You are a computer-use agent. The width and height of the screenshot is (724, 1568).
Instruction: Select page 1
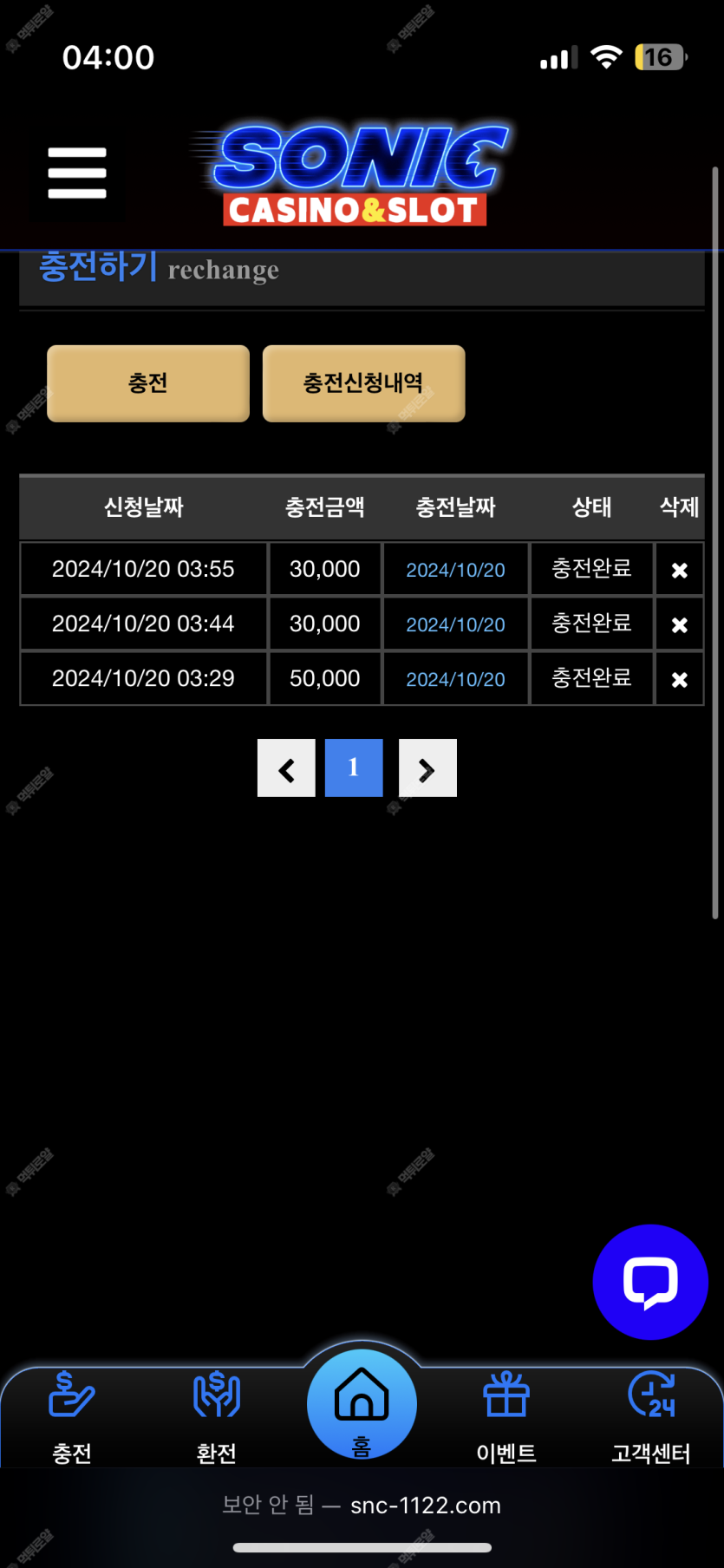click(x=354, y=768)
